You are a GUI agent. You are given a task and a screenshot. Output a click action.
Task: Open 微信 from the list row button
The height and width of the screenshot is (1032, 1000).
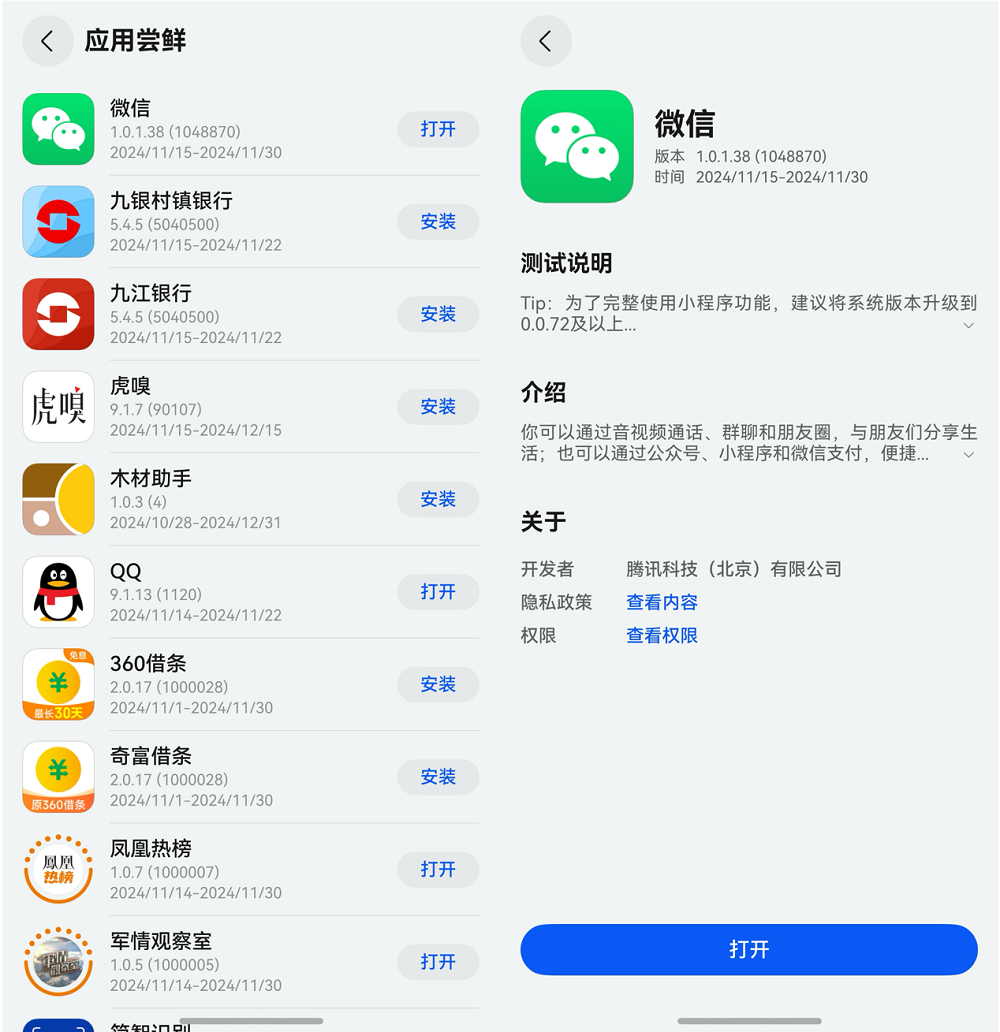coord(438,129)
